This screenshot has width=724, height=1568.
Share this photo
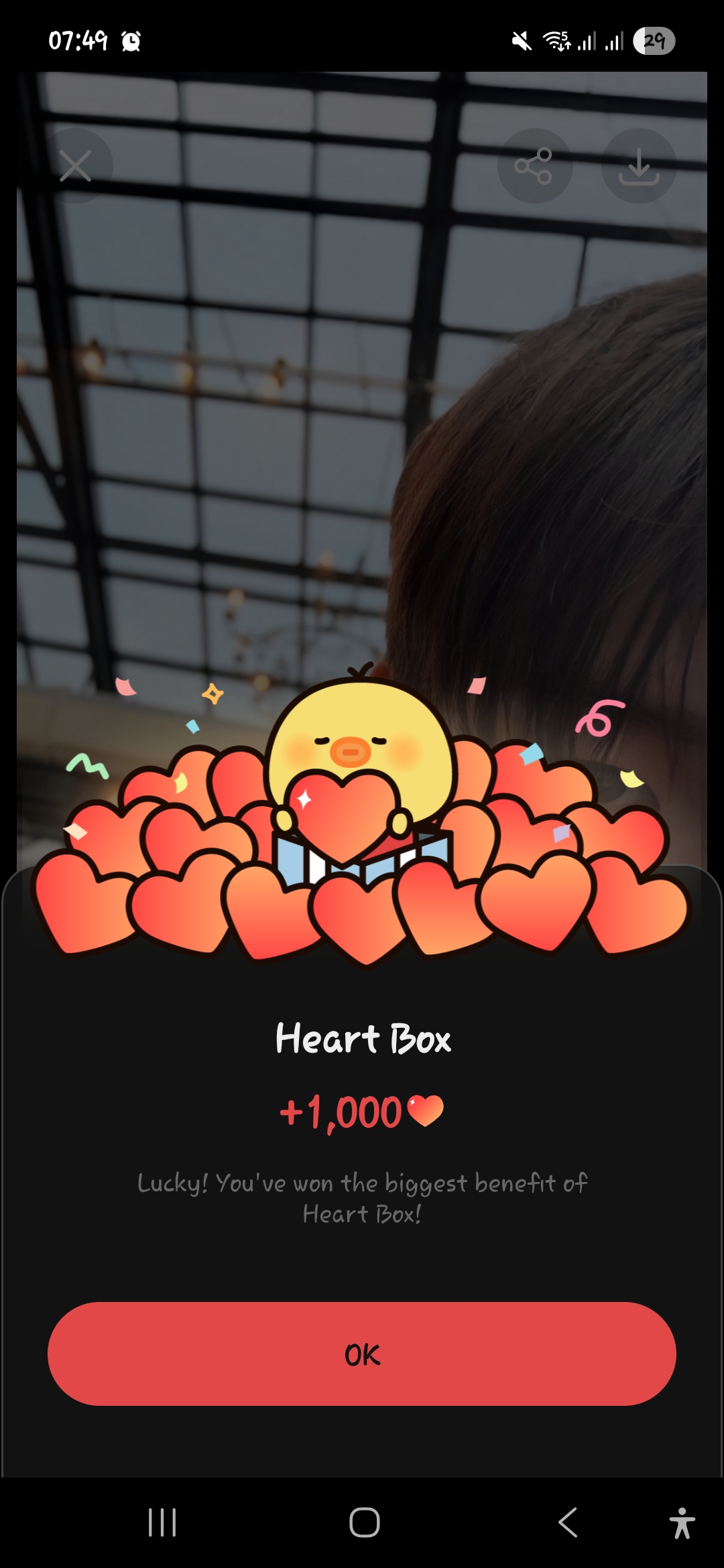pyautogui.click(x=534, y=166)
